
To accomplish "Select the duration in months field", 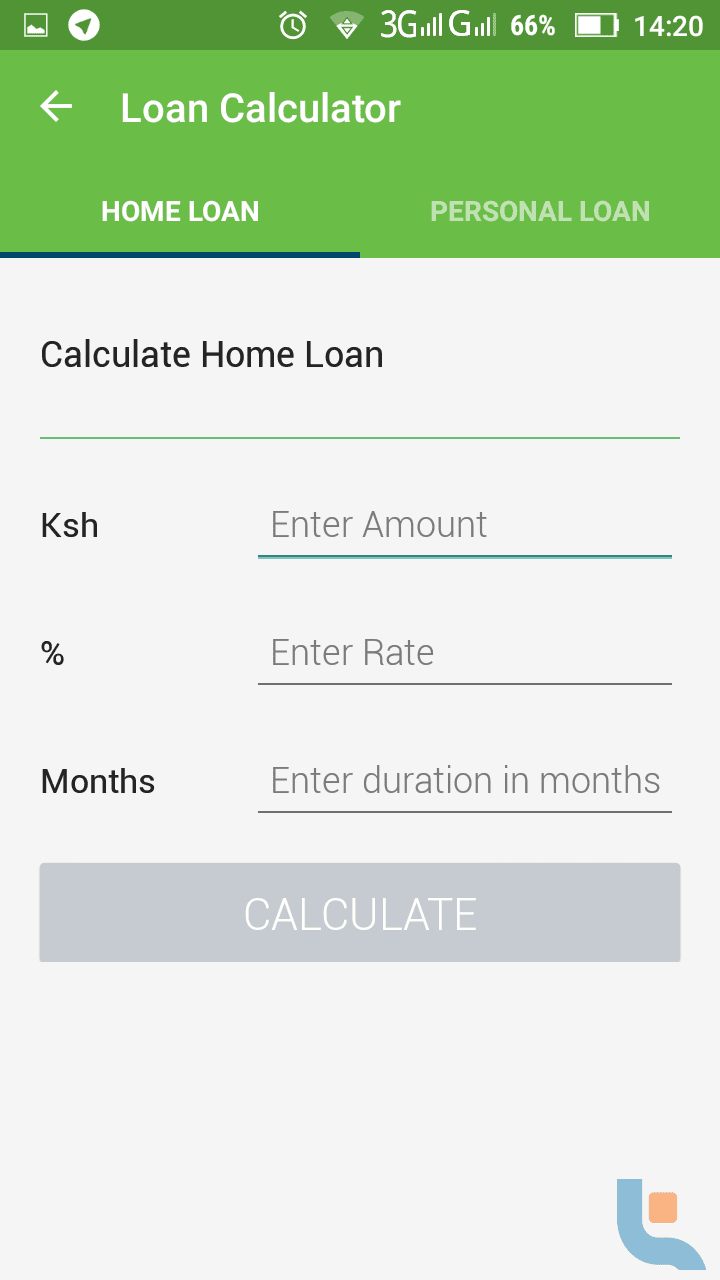I will point(465,782).
